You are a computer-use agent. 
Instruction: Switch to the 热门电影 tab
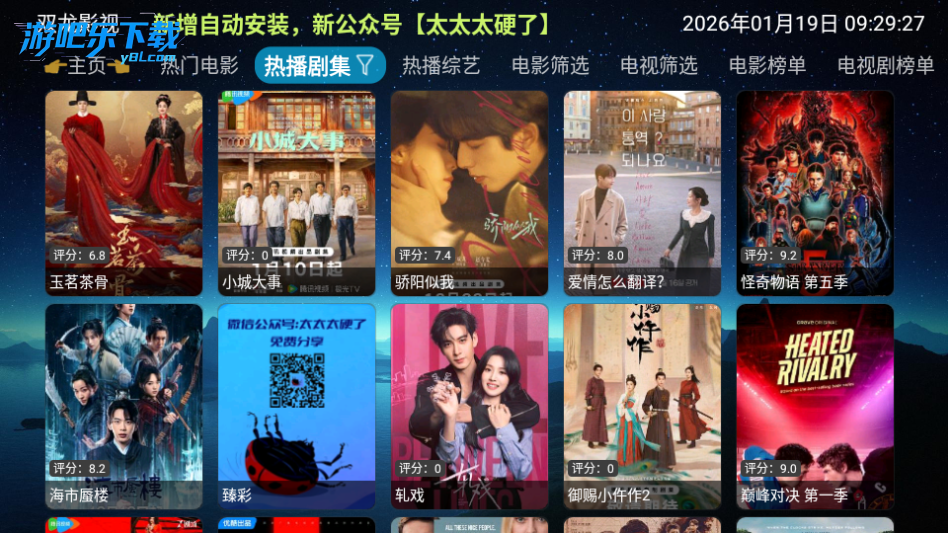(199, 66)
